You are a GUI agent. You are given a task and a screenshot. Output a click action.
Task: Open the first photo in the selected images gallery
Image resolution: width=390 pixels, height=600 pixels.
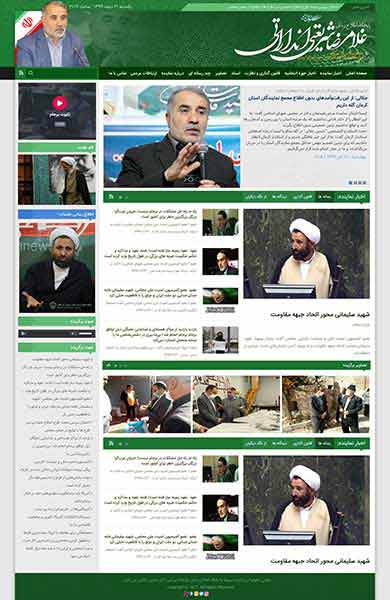pyautogui.click(x=326, y=404)
